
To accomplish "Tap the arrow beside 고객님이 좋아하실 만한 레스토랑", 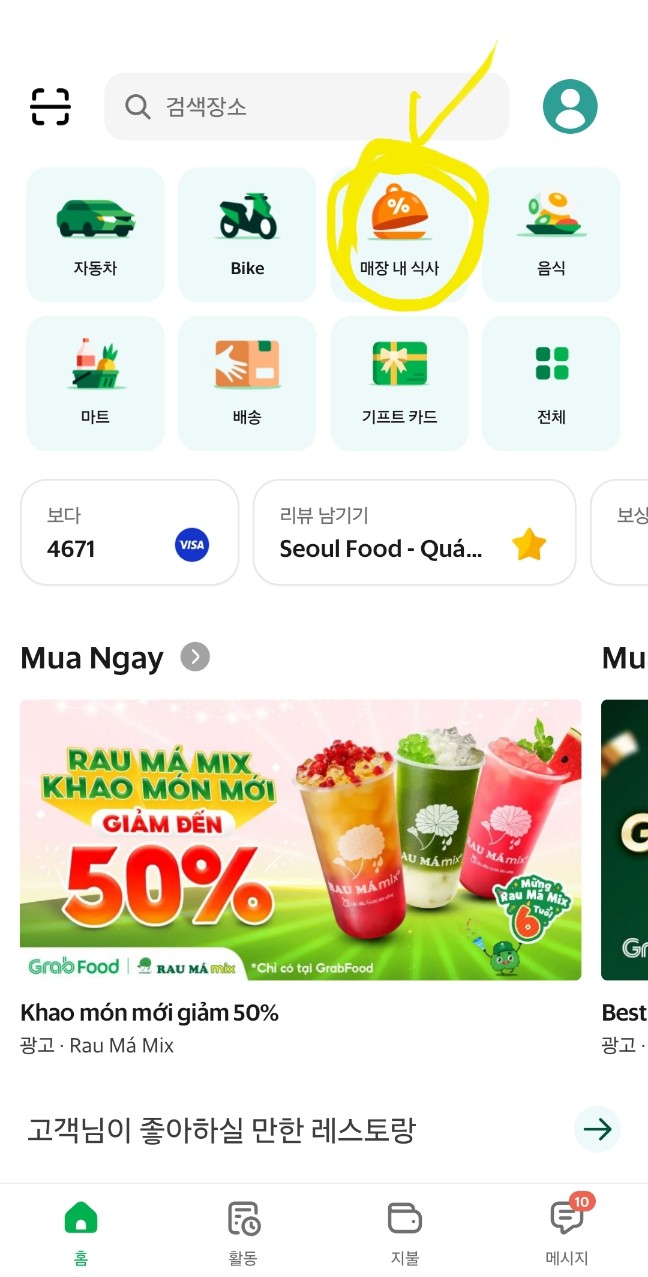I will (x=597, y=1130).
